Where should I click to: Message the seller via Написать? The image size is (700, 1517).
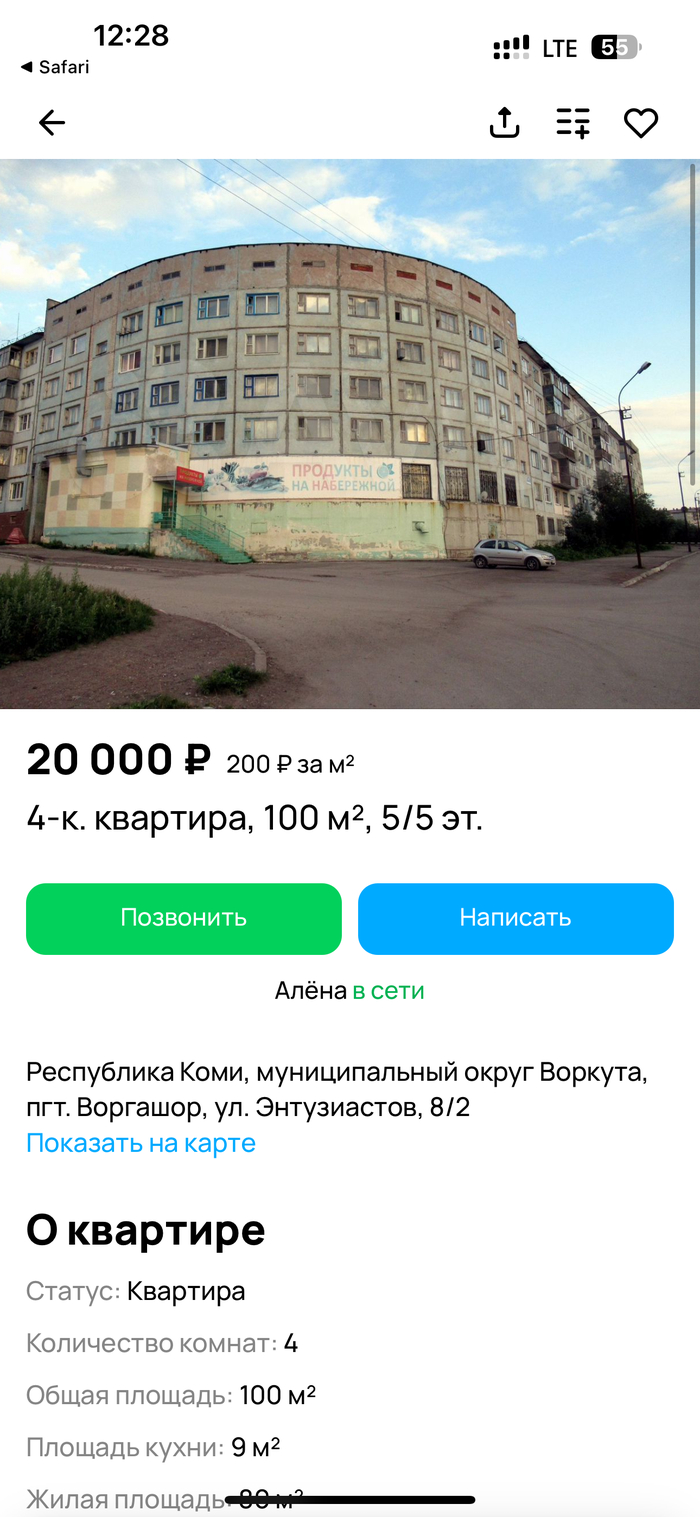coord(515,918)
